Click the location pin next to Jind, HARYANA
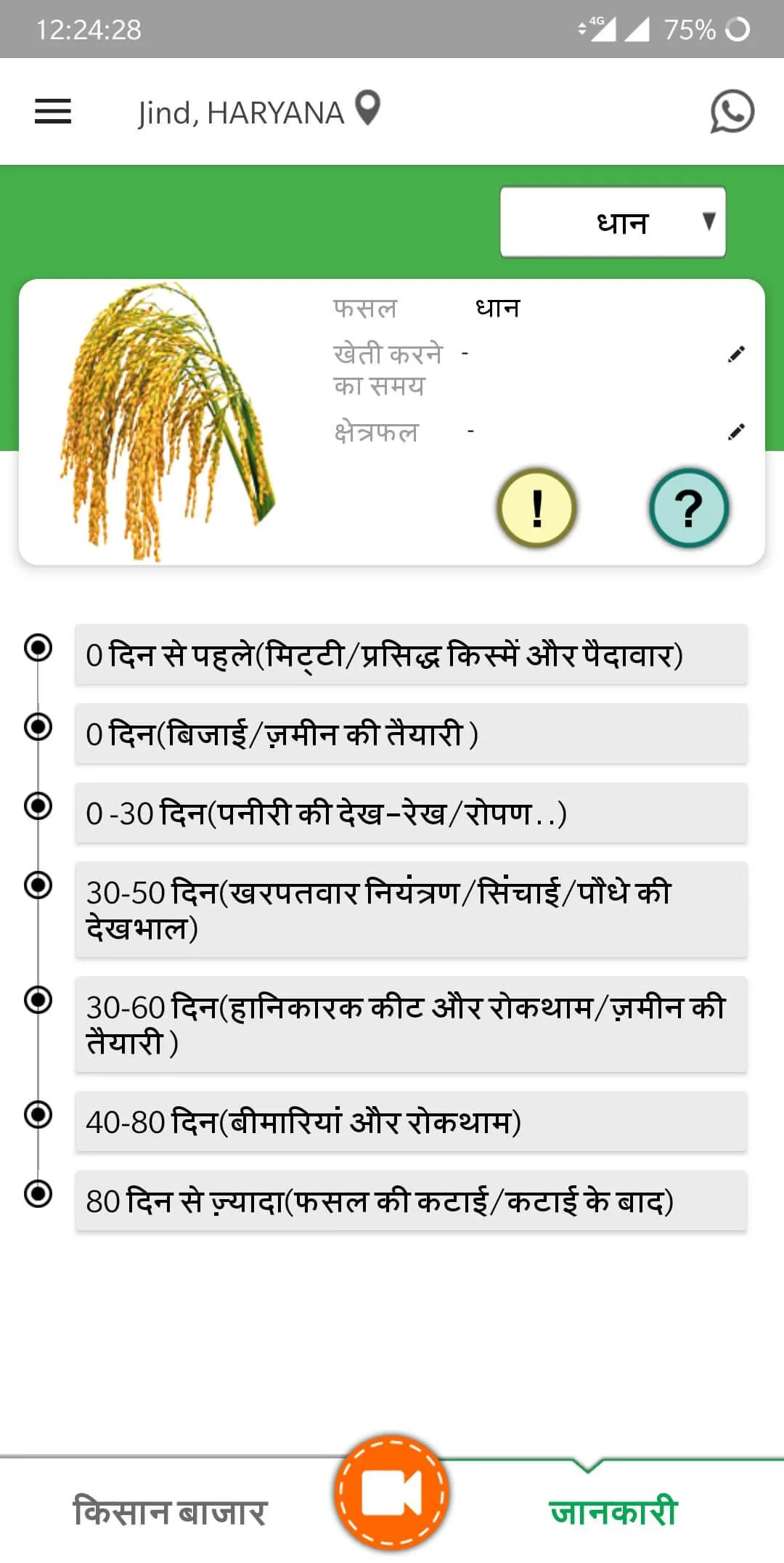Image resolution: width=784 pixels, height=1563 pixels. (x=366, y=109)
